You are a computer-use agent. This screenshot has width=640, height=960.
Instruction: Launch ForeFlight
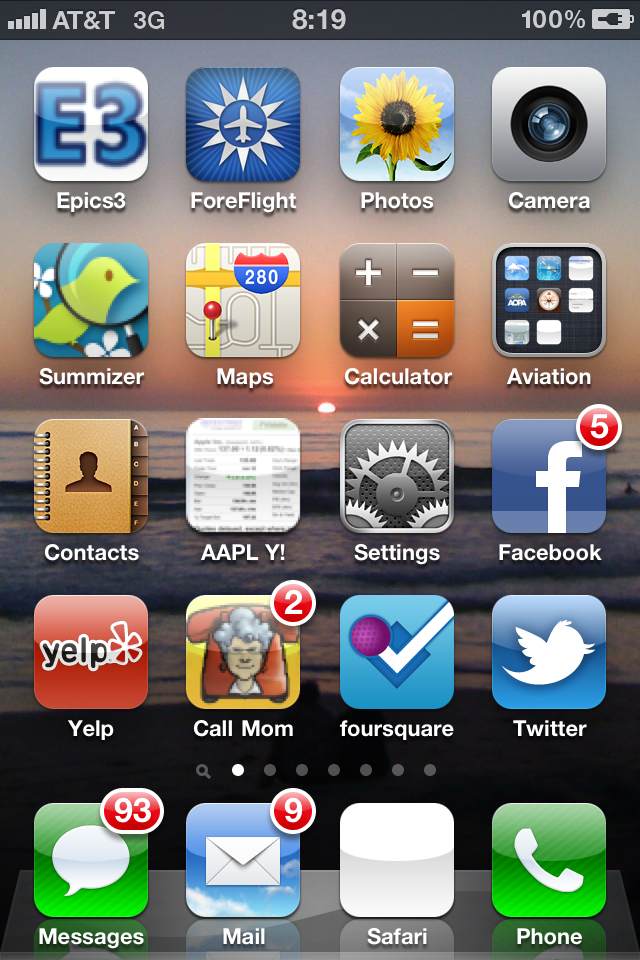(243, 124)
